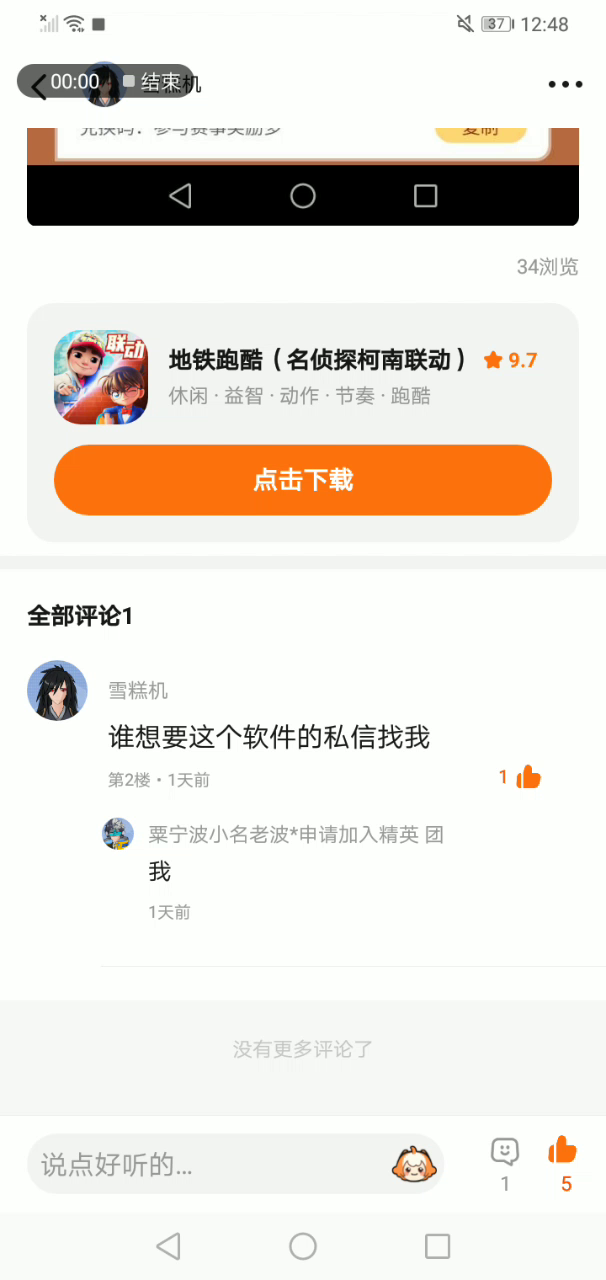This screenshot has height=1280, width=606.
Task: Go back using the top-left arrow
Action: [38, 86]
